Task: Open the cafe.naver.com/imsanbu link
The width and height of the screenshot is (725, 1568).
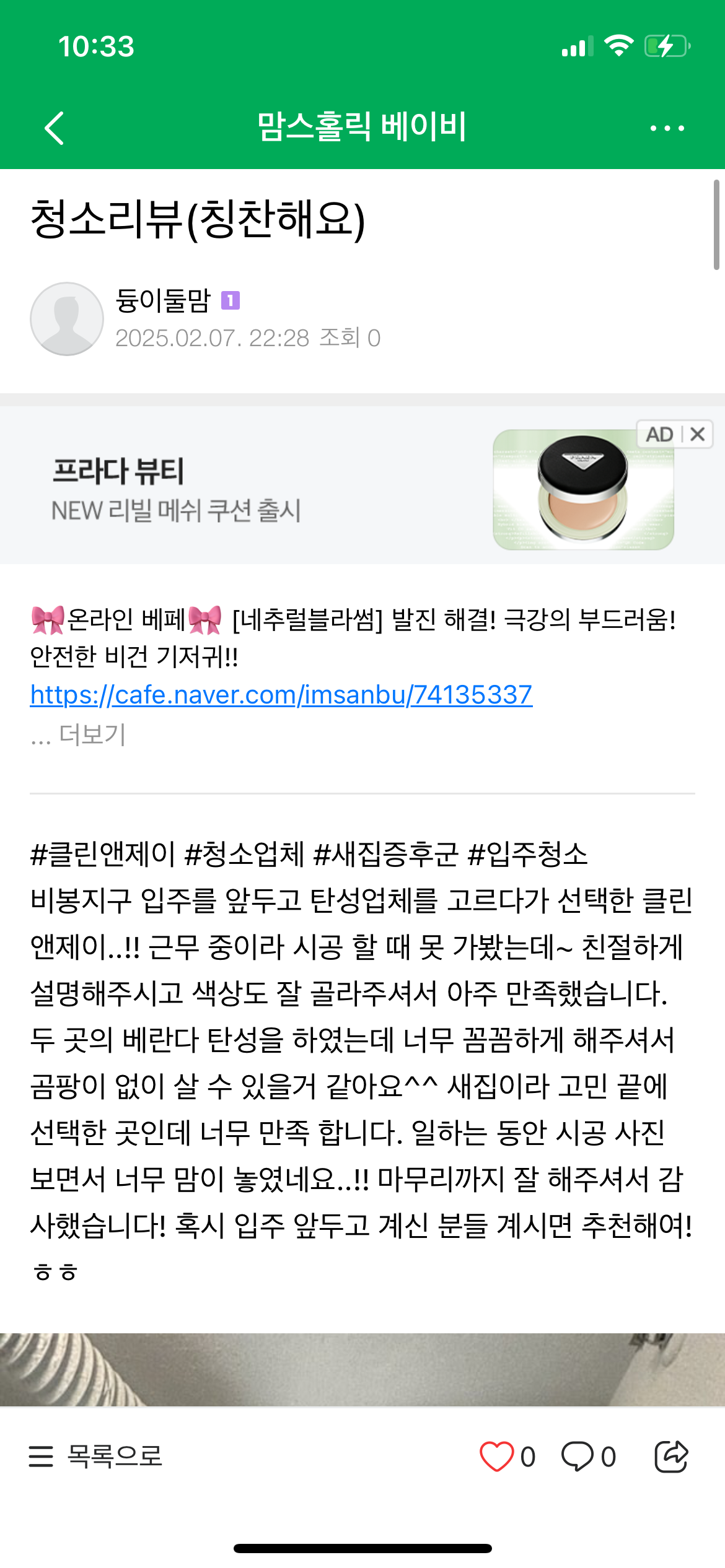Action: [281, 695]
